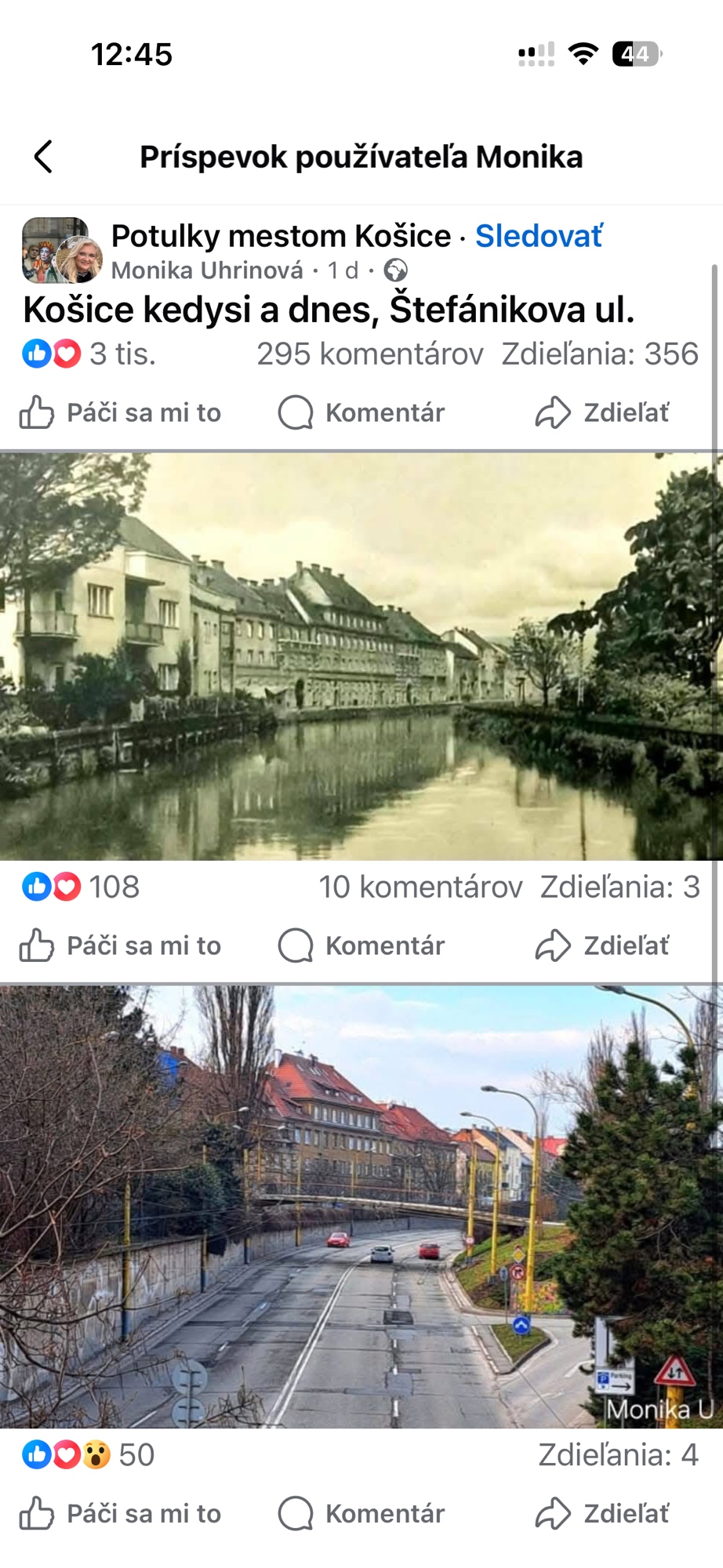Like the old photo with 108 reactions
Viewport: 723px width, 1568px height.
click(121, 946)
